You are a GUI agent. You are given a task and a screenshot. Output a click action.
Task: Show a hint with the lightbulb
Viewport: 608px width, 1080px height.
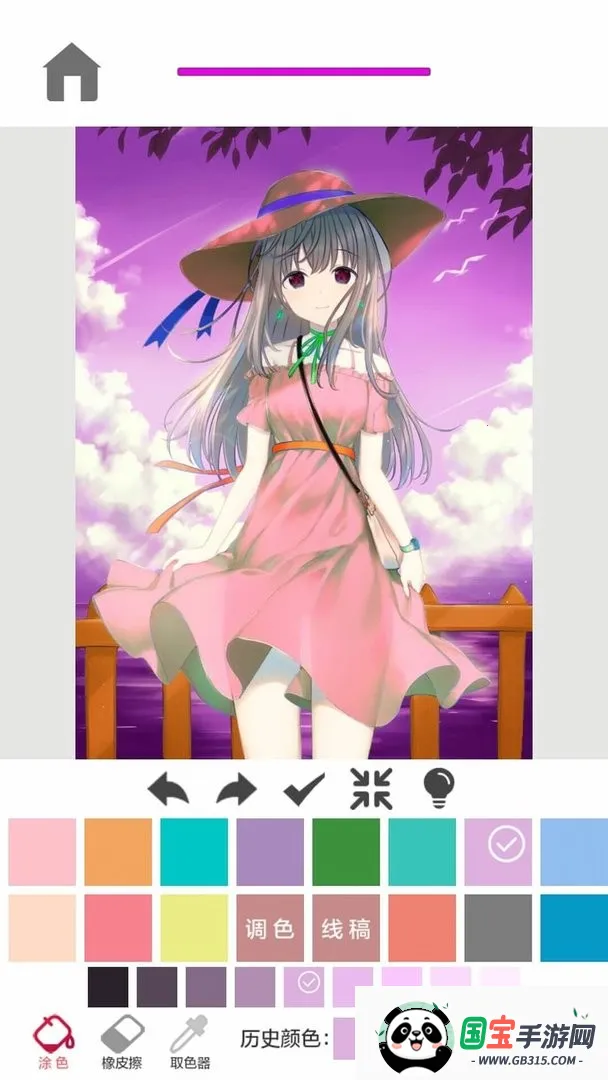click(438, 789)
